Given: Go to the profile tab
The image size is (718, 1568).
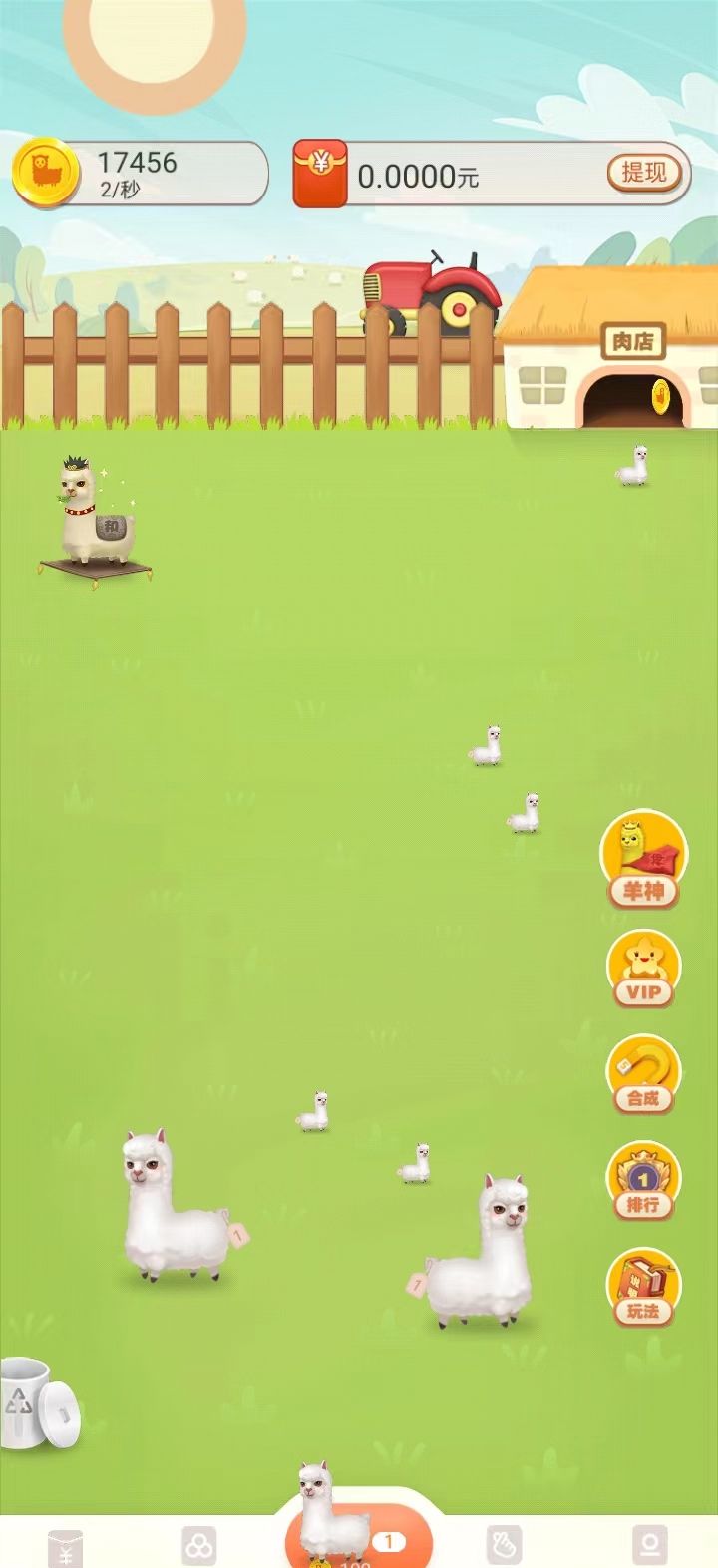Looking at the screenshot, I should (x=649, y=1545).
